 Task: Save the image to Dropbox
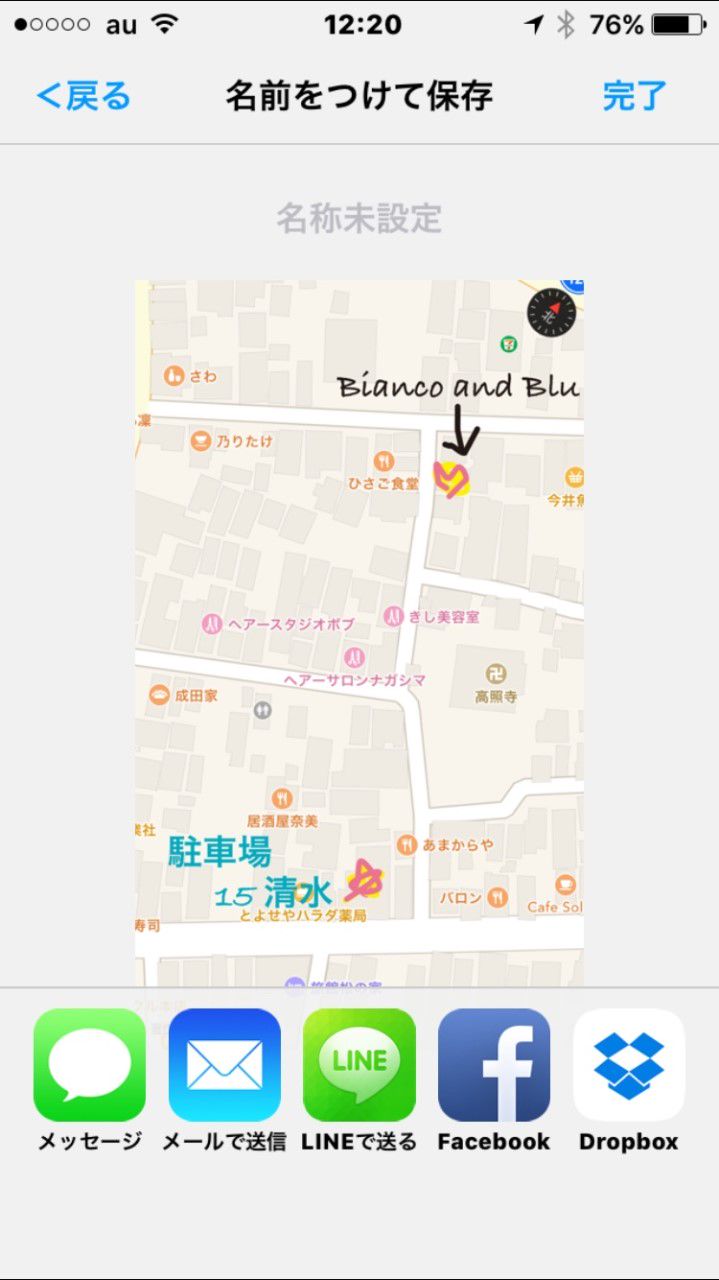coord(628,1065)
